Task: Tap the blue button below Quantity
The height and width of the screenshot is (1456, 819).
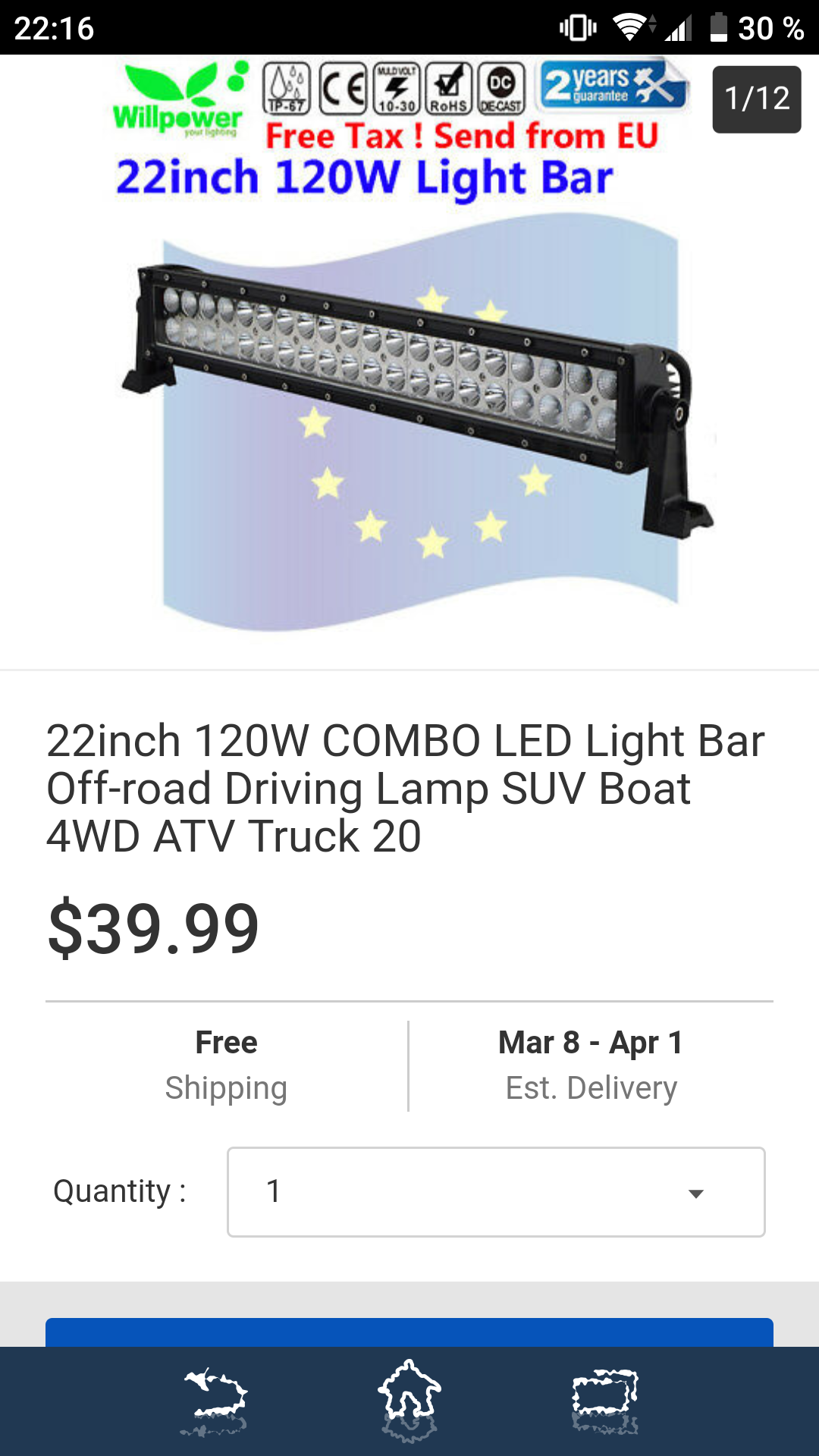Action: coord(409,1332)
